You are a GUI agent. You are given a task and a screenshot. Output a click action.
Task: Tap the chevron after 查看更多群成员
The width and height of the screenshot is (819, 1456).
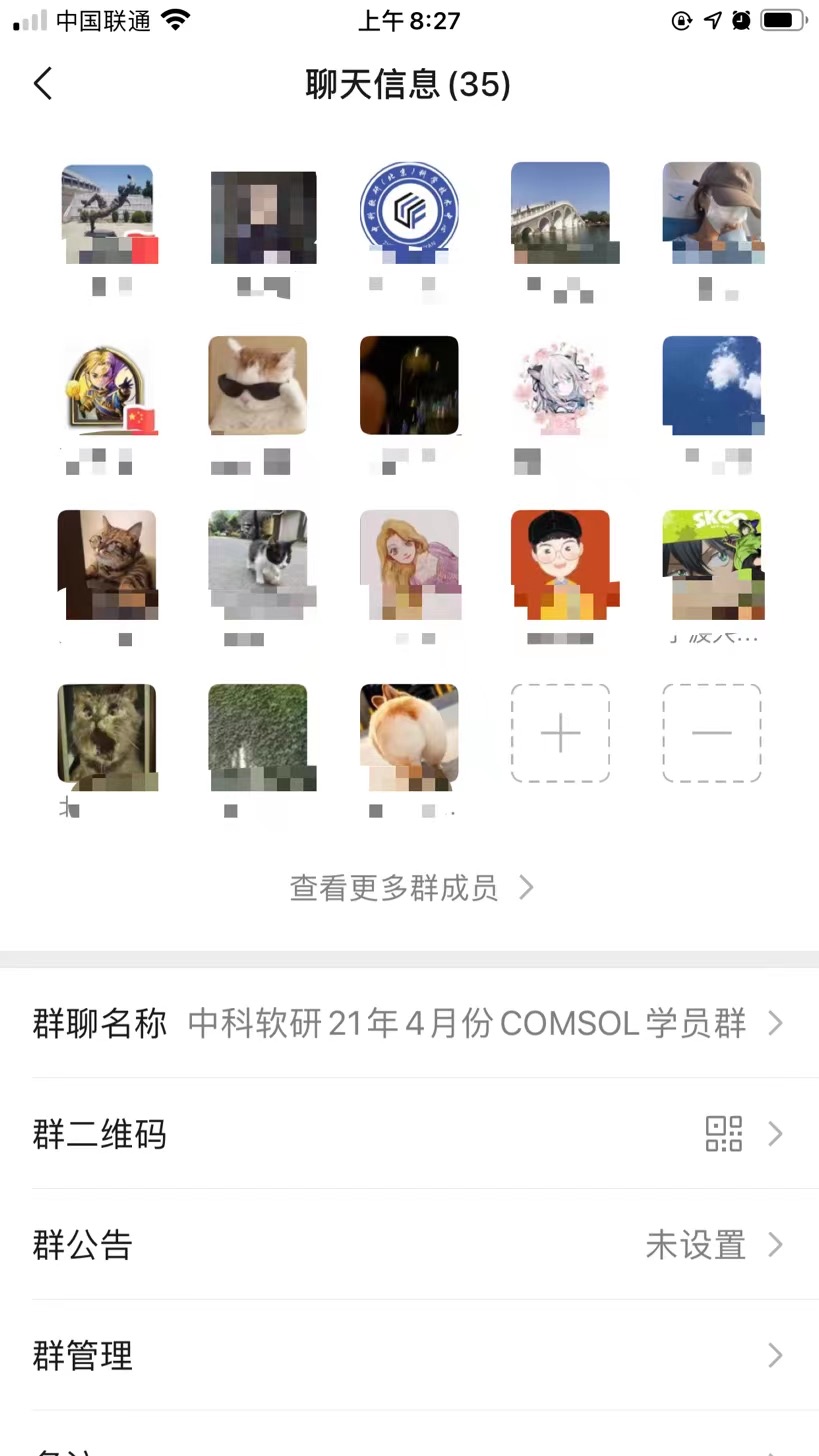526,888
